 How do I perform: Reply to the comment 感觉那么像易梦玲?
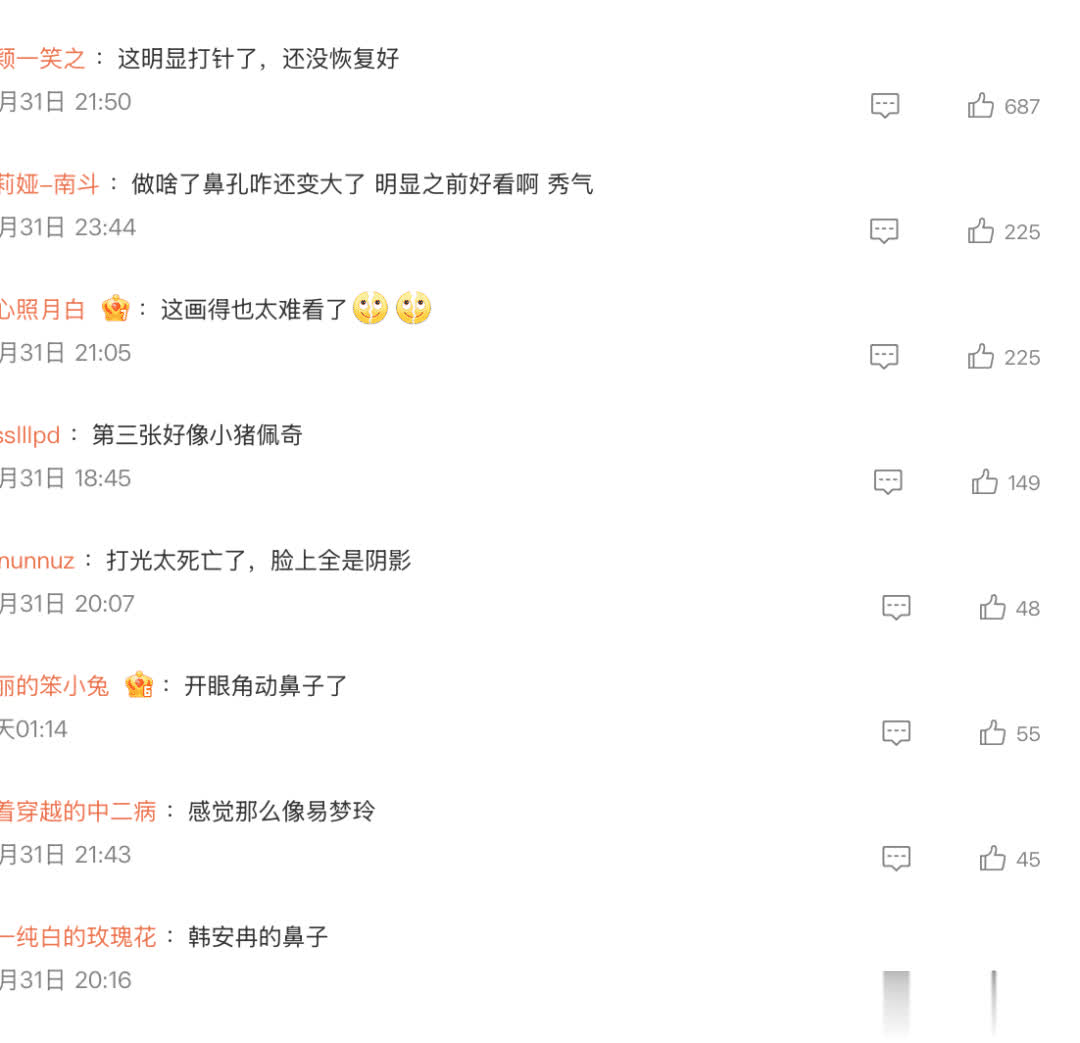coord(897,859)
